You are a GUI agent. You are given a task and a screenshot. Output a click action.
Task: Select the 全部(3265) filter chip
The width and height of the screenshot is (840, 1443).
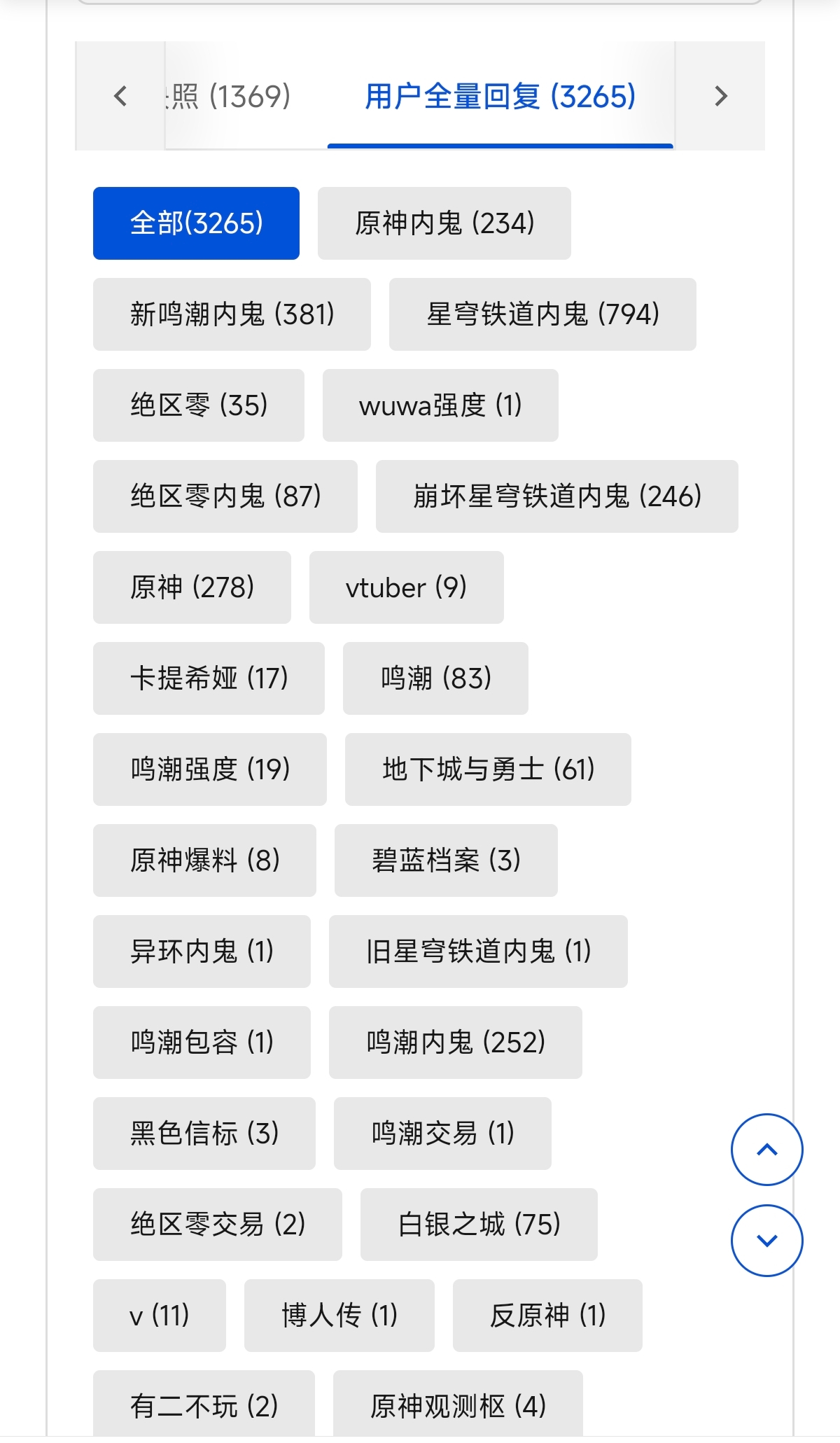(196, 223)
